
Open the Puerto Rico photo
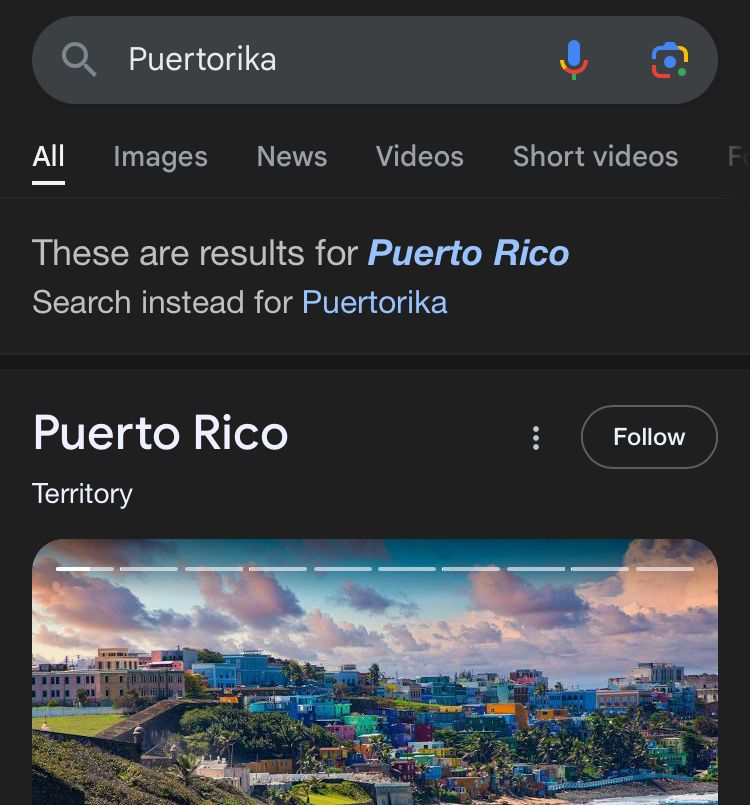375,680
